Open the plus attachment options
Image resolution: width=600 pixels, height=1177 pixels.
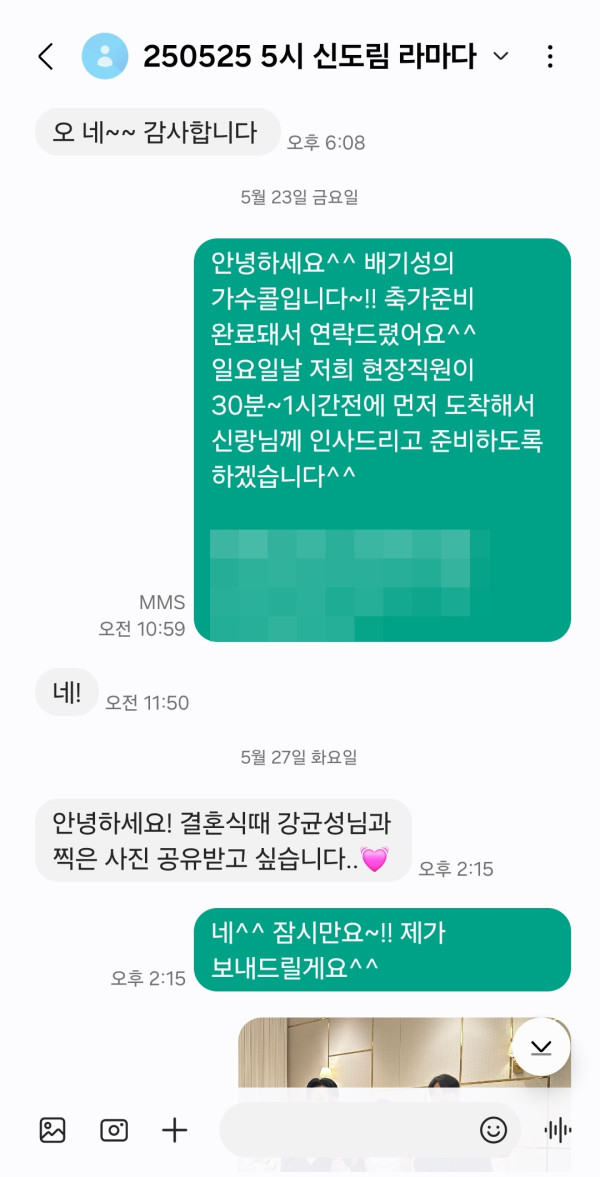[175, 1130]
